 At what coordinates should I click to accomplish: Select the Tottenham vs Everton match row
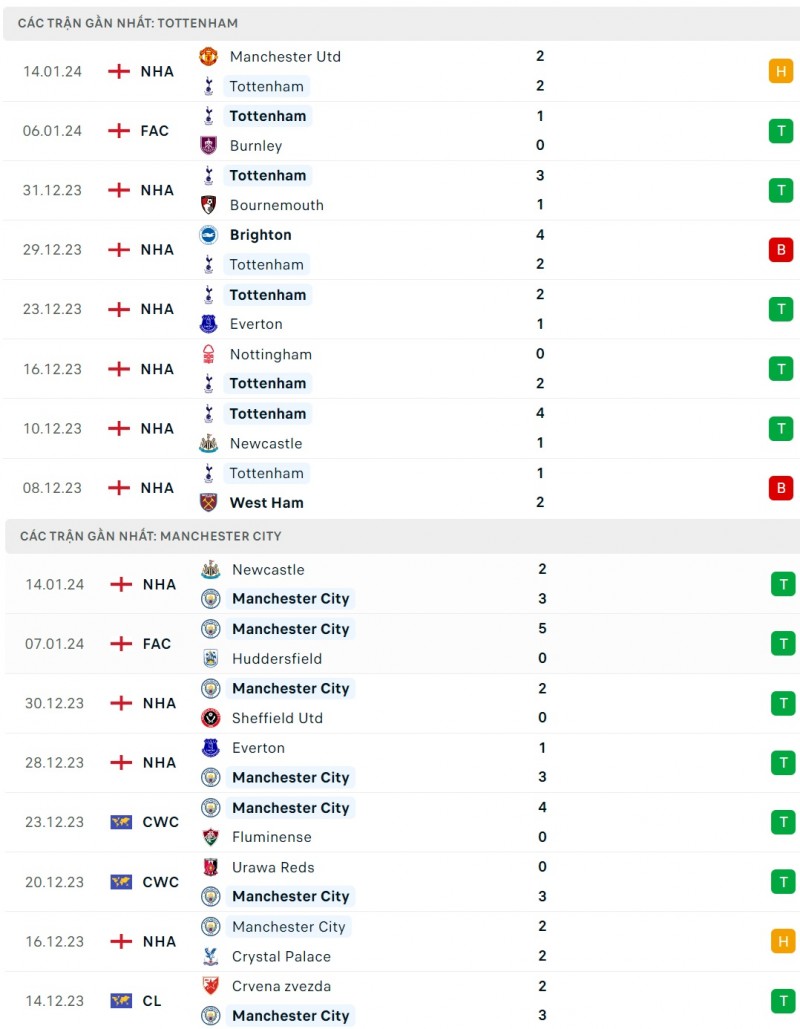pyautogui.click(x=400, y=309)
